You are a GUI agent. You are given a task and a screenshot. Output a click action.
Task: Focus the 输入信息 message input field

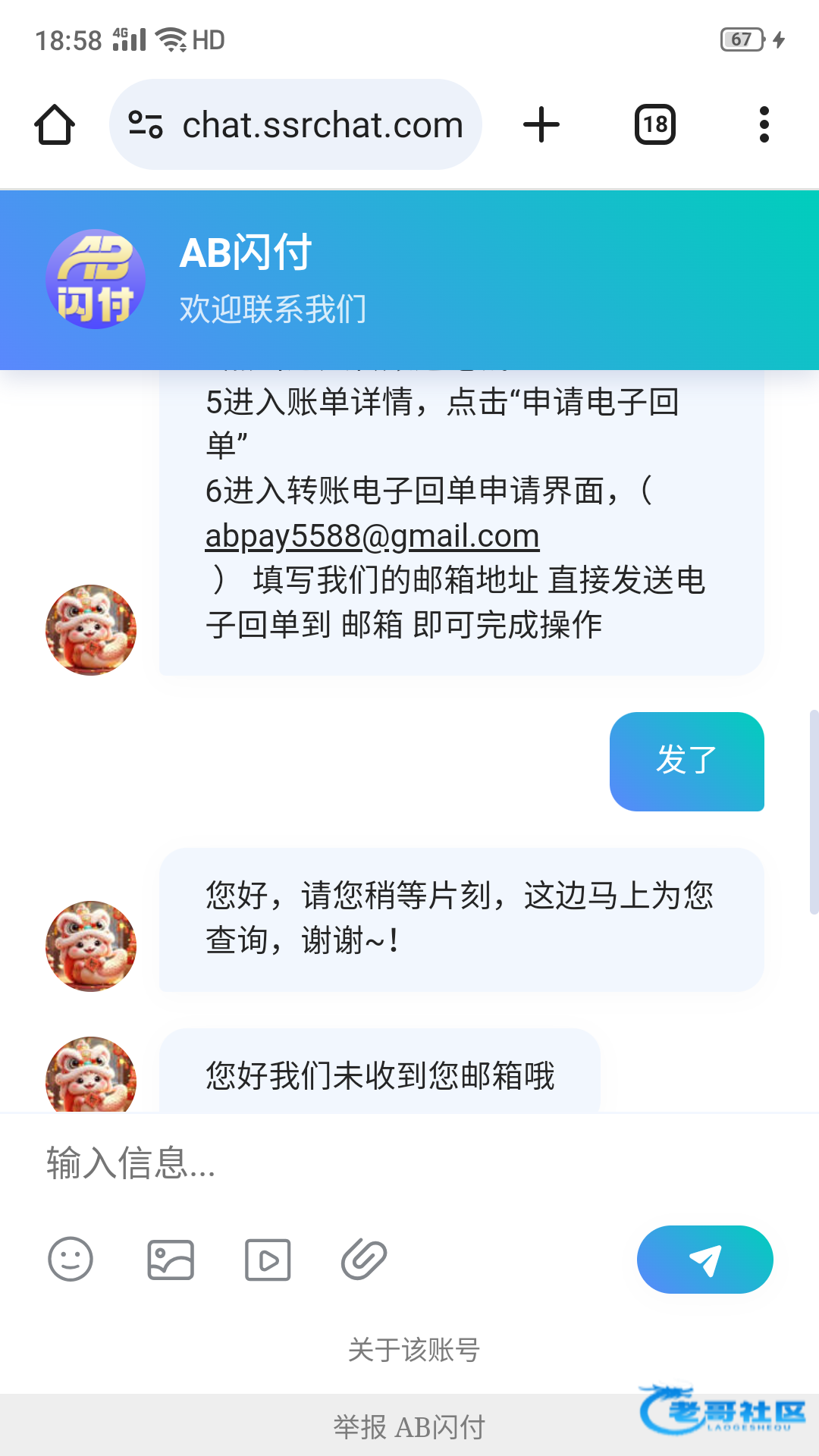(409, 1163)
